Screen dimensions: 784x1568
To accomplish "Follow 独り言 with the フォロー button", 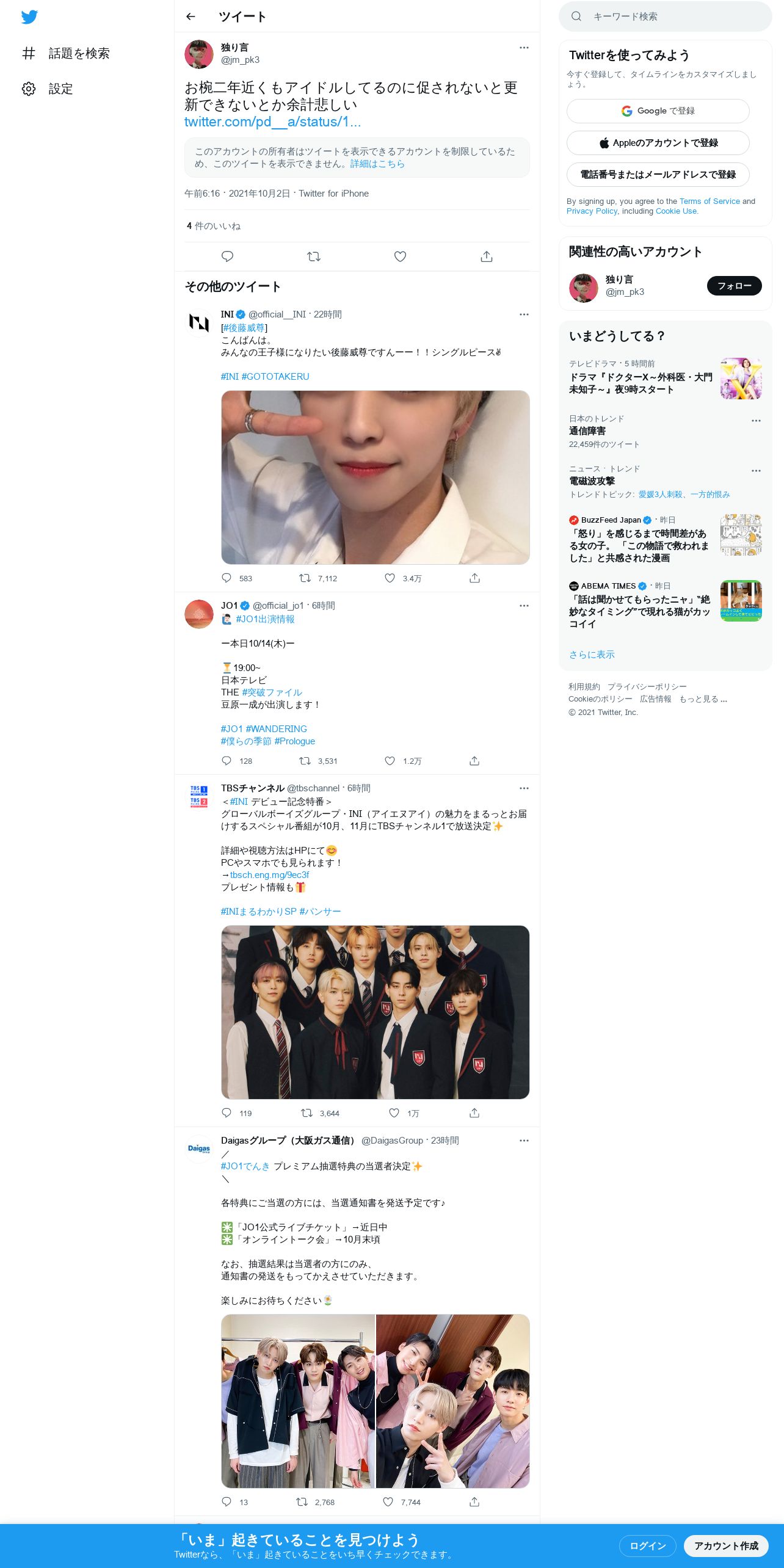I will (735, 286).
